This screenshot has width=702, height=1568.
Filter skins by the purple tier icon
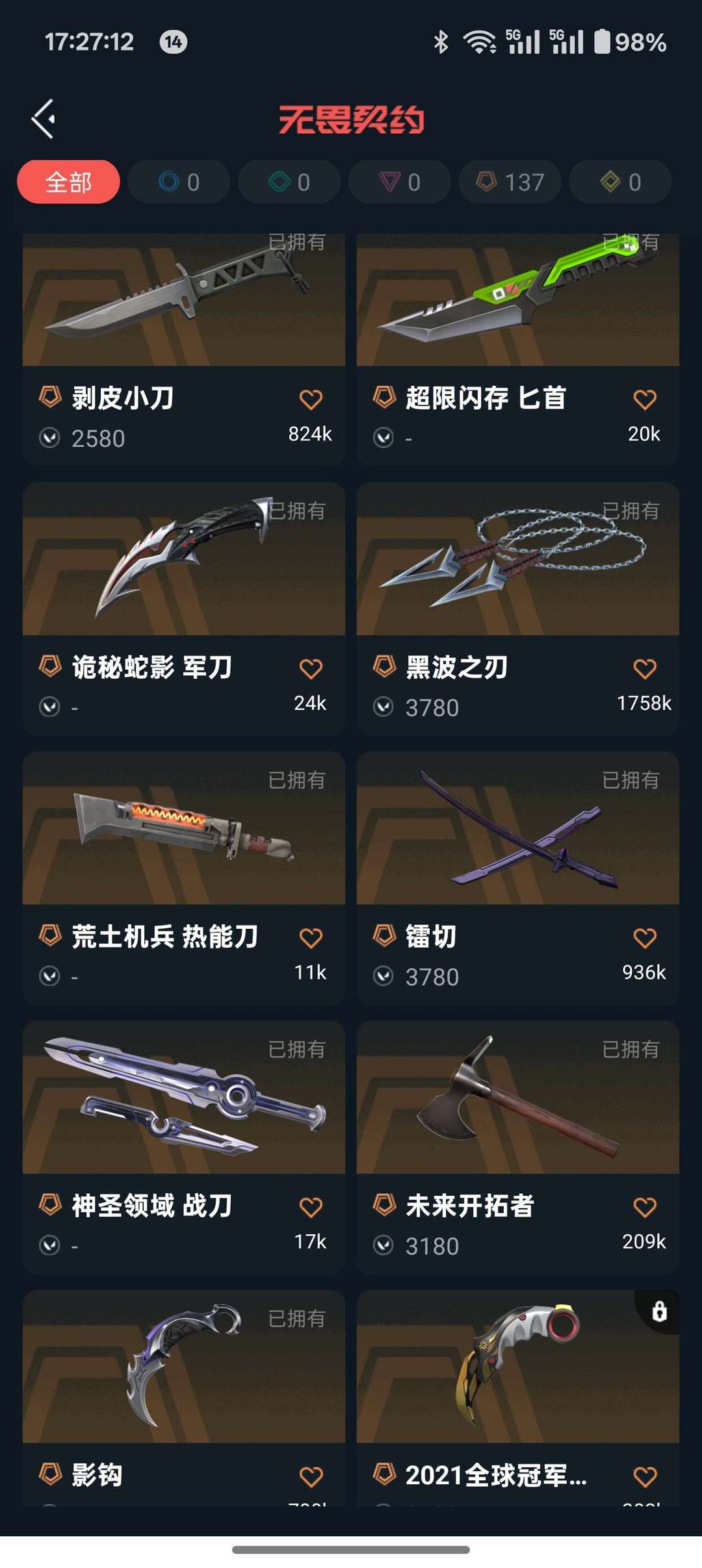click(399, 182)
